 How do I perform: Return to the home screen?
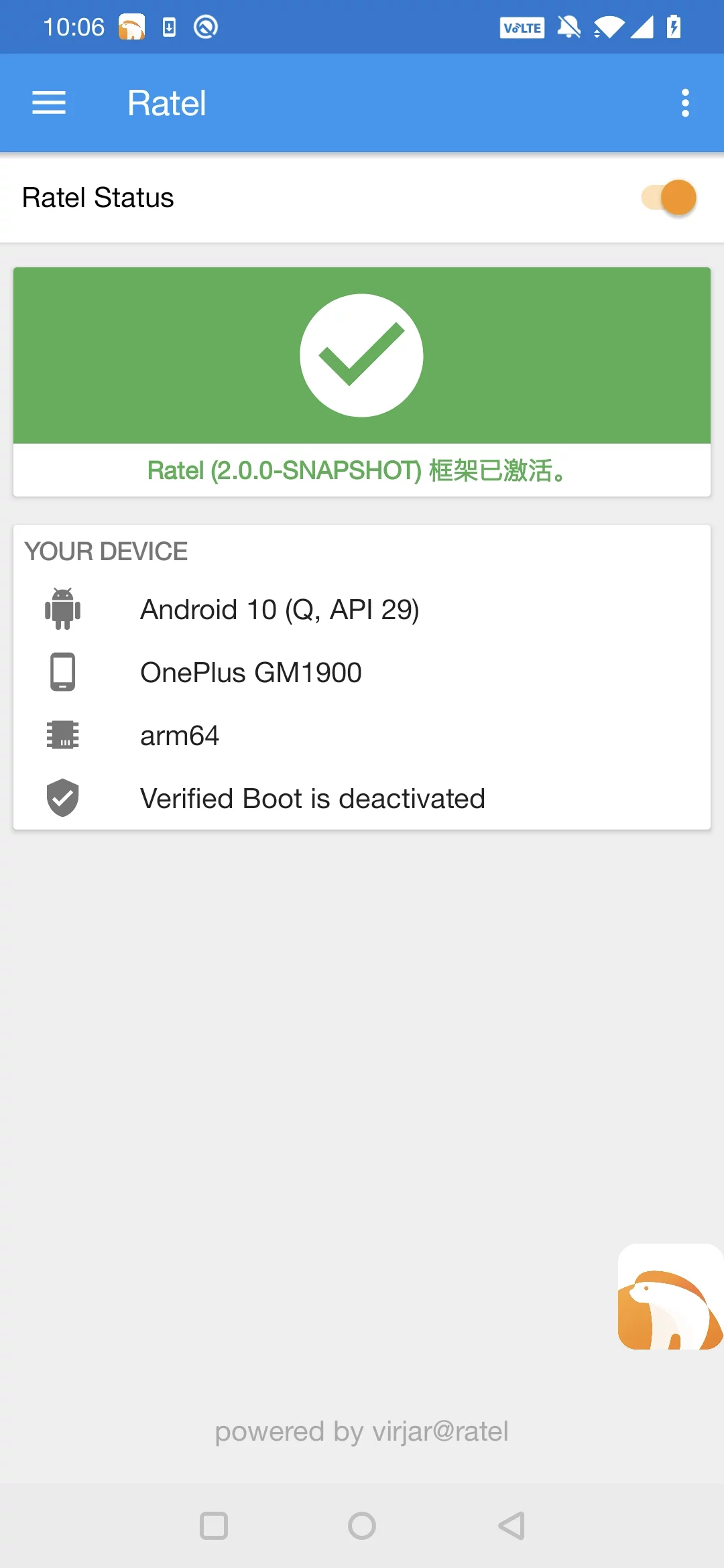[362, 1526]
